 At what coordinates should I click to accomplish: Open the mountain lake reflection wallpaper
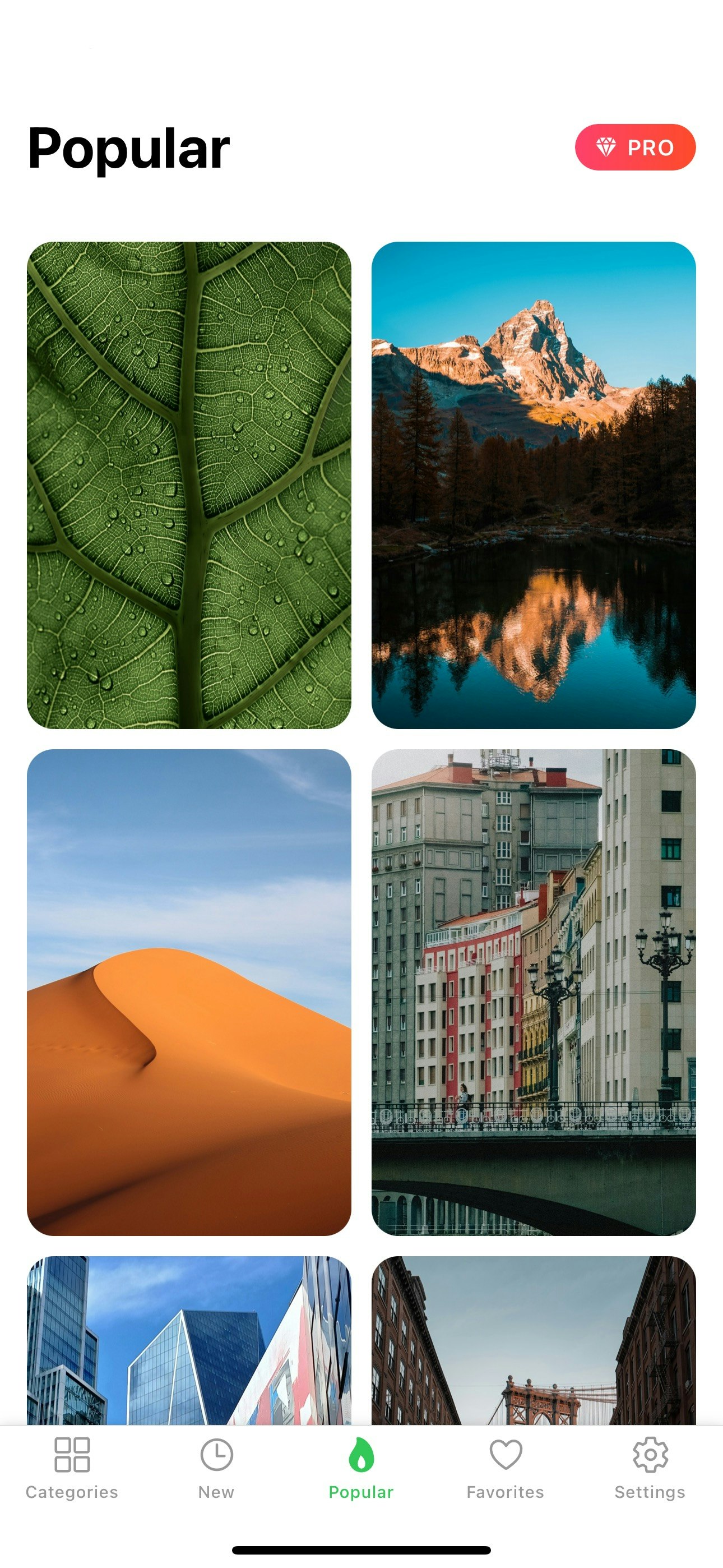(533, 485)
